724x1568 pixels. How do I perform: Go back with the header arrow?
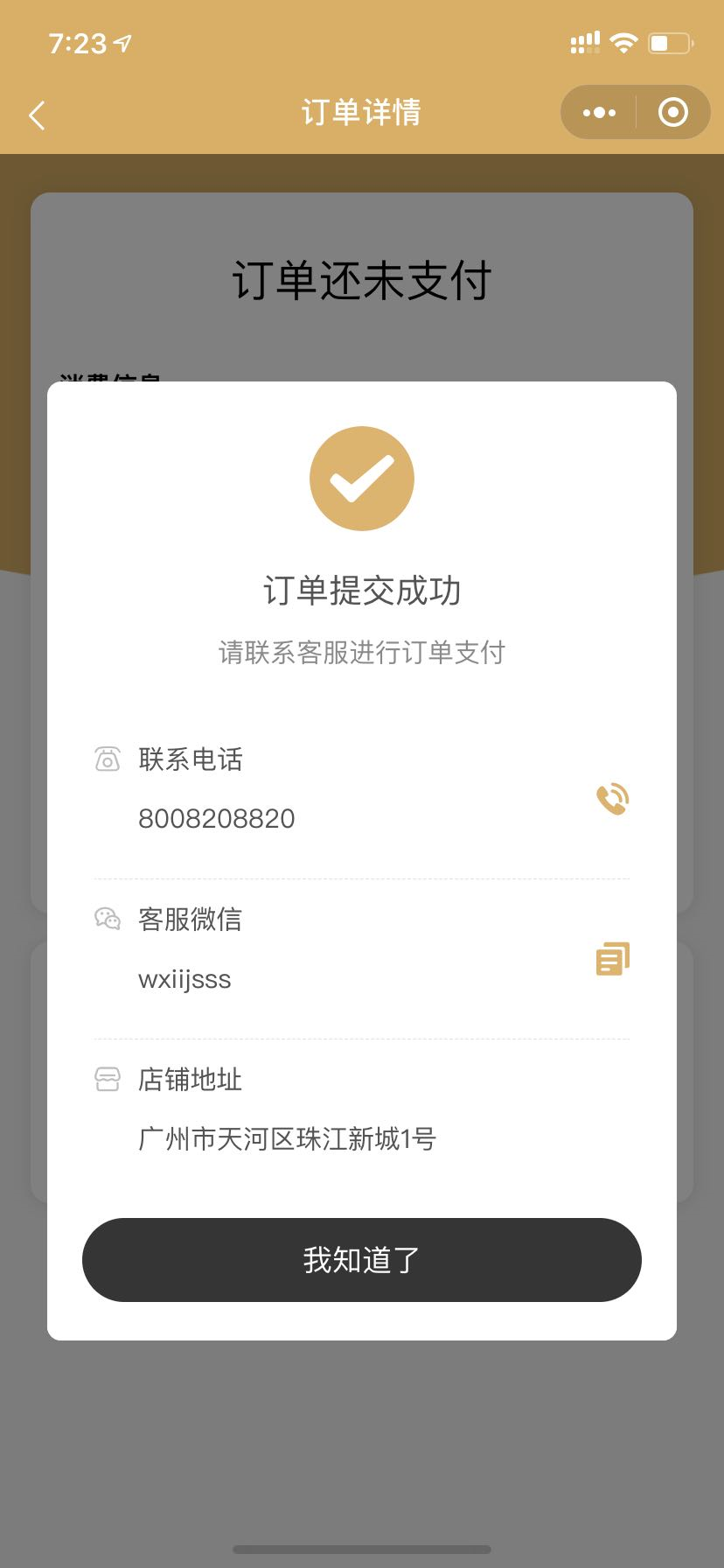37,115
